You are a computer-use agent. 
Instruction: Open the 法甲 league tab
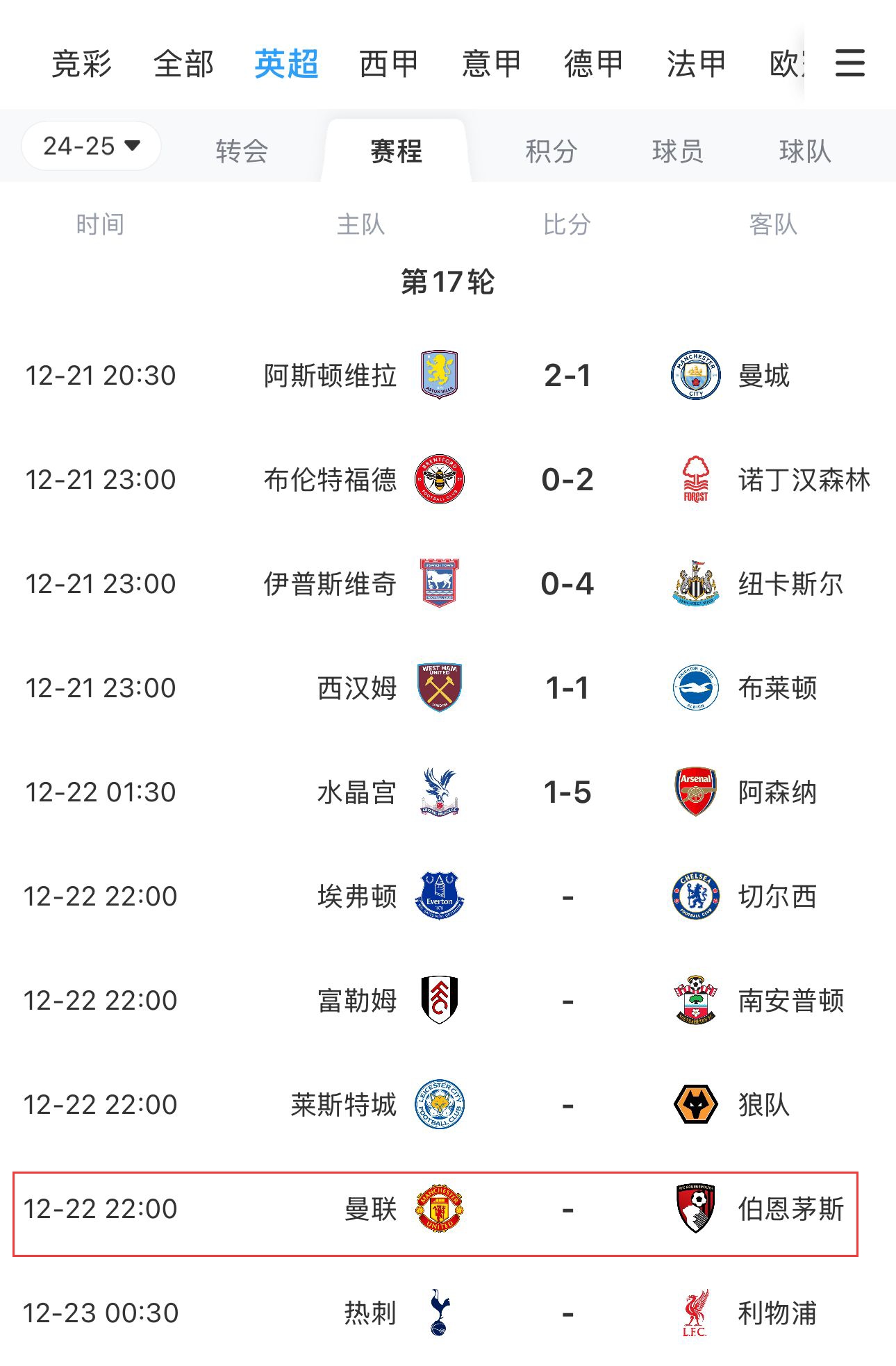pyautogui.click(x=695, y=64)
